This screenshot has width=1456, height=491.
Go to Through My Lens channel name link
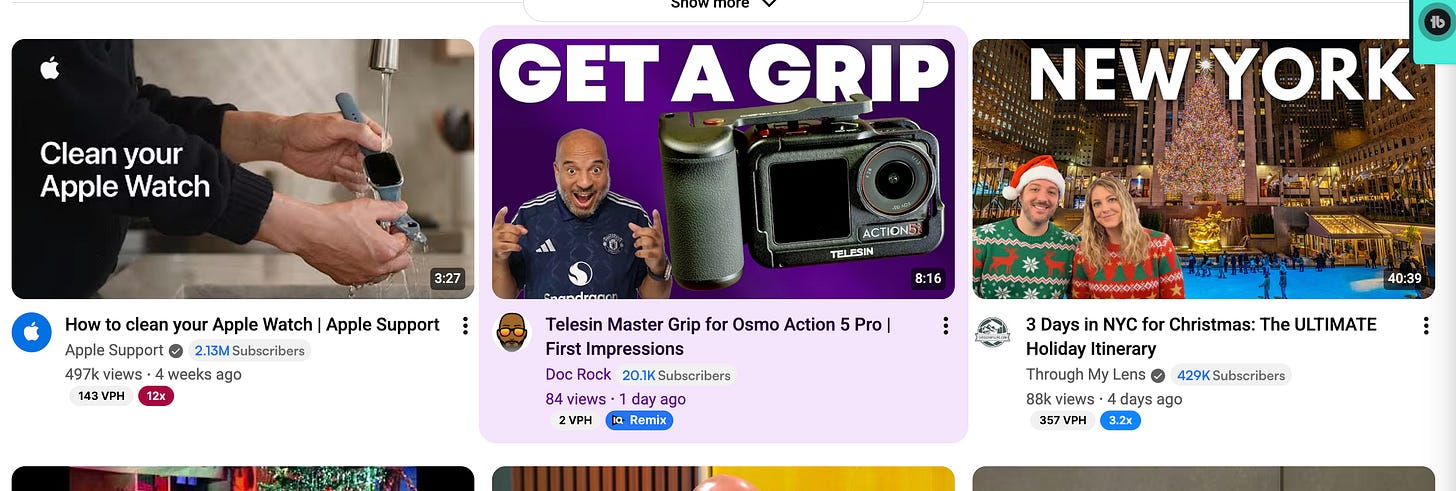(1086, 375)
